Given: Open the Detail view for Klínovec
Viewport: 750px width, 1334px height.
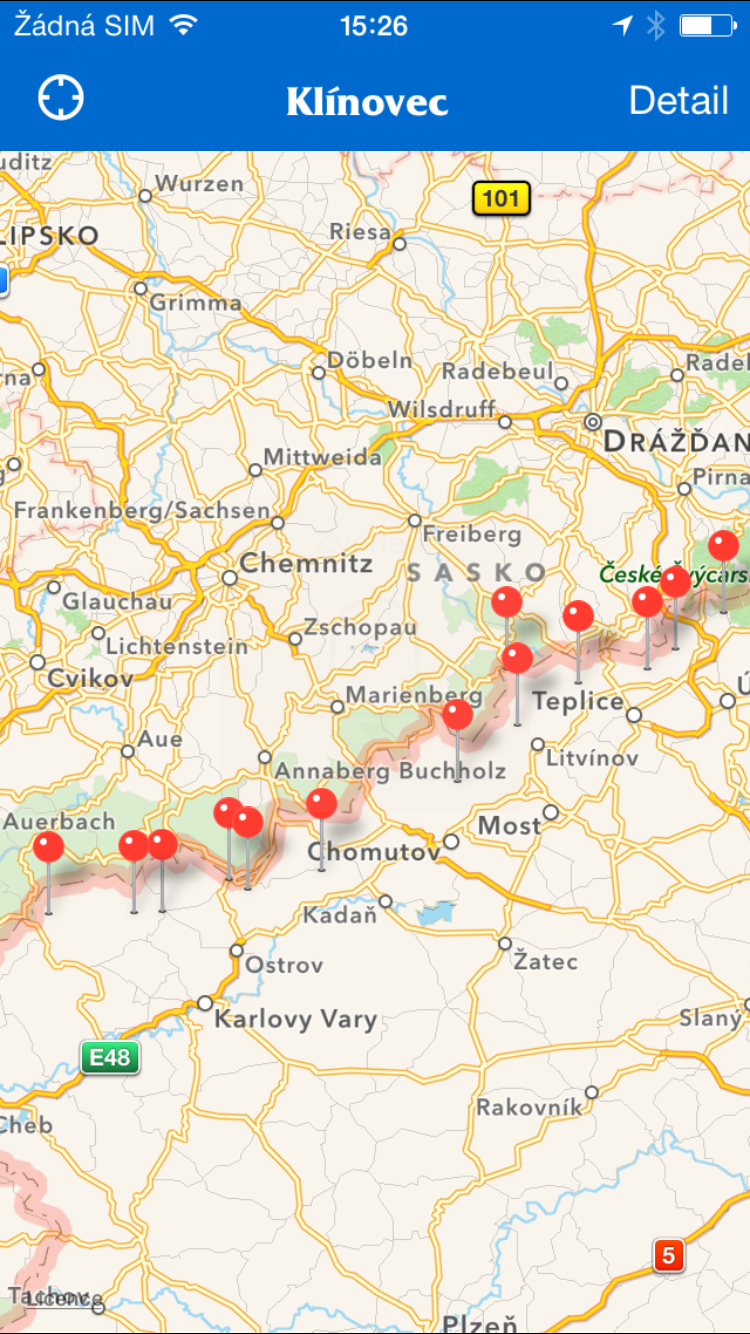Looking at the screenshot, I should [678, 100].
